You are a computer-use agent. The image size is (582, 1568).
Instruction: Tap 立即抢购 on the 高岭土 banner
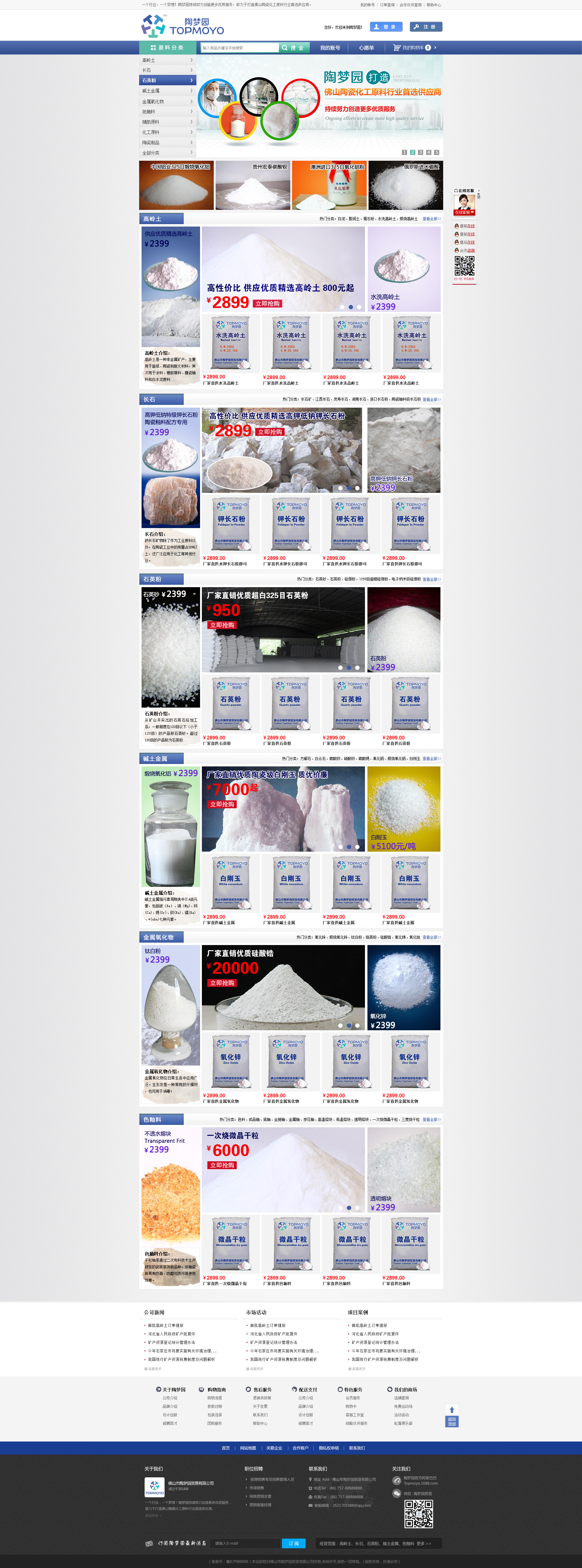point(268,303)
